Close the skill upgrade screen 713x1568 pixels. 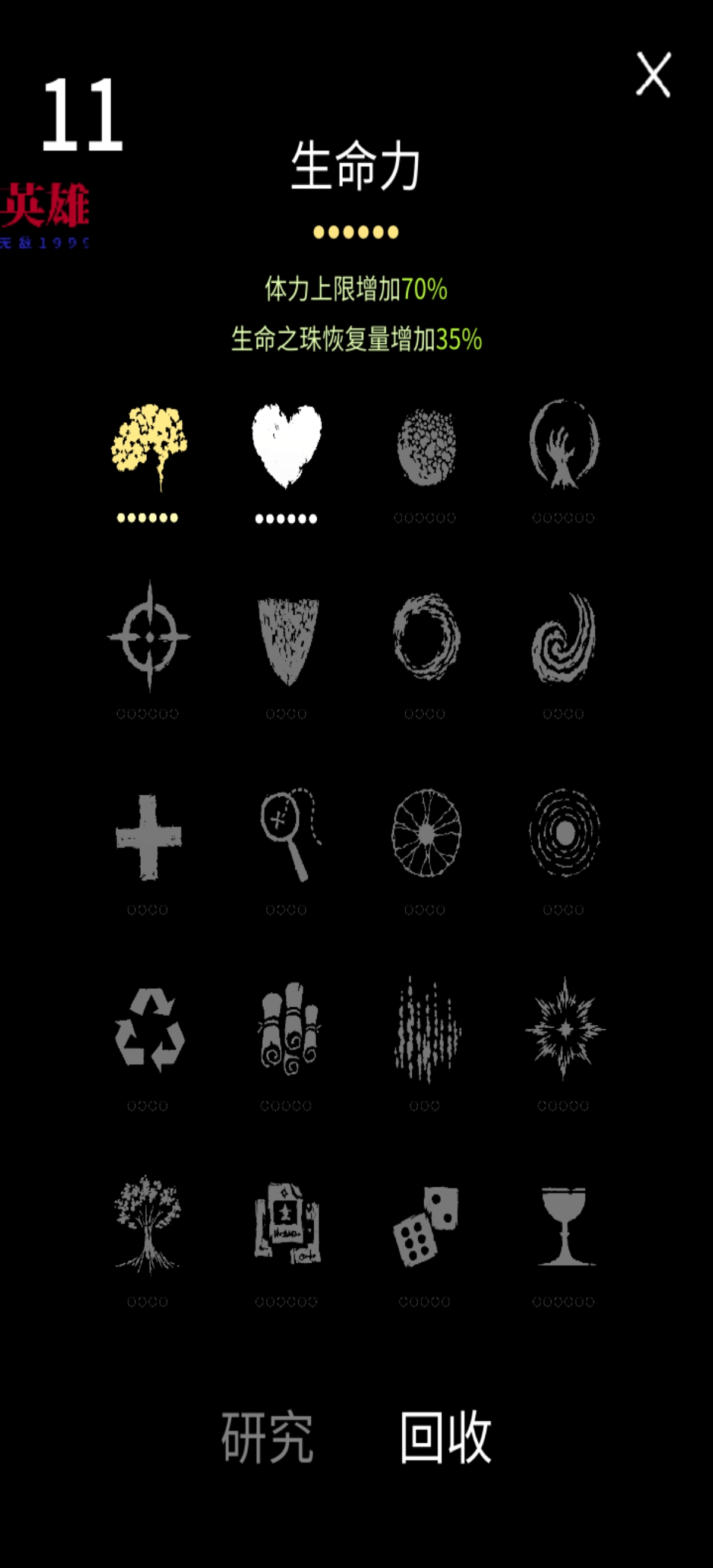click(653, 75)
